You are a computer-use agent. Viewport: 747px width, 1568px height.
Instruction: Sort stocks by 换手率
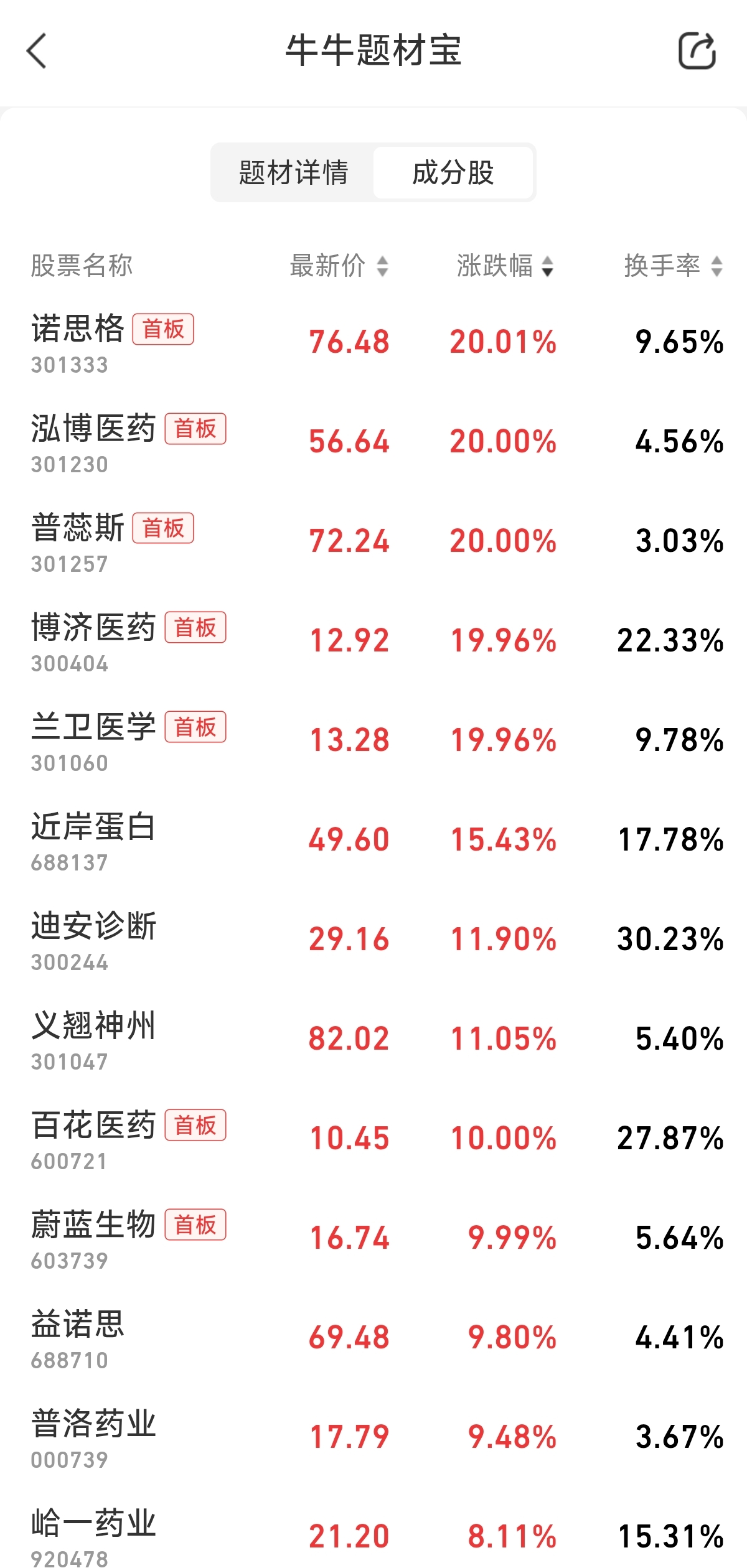pyautogui.click(x=673, y=266)
